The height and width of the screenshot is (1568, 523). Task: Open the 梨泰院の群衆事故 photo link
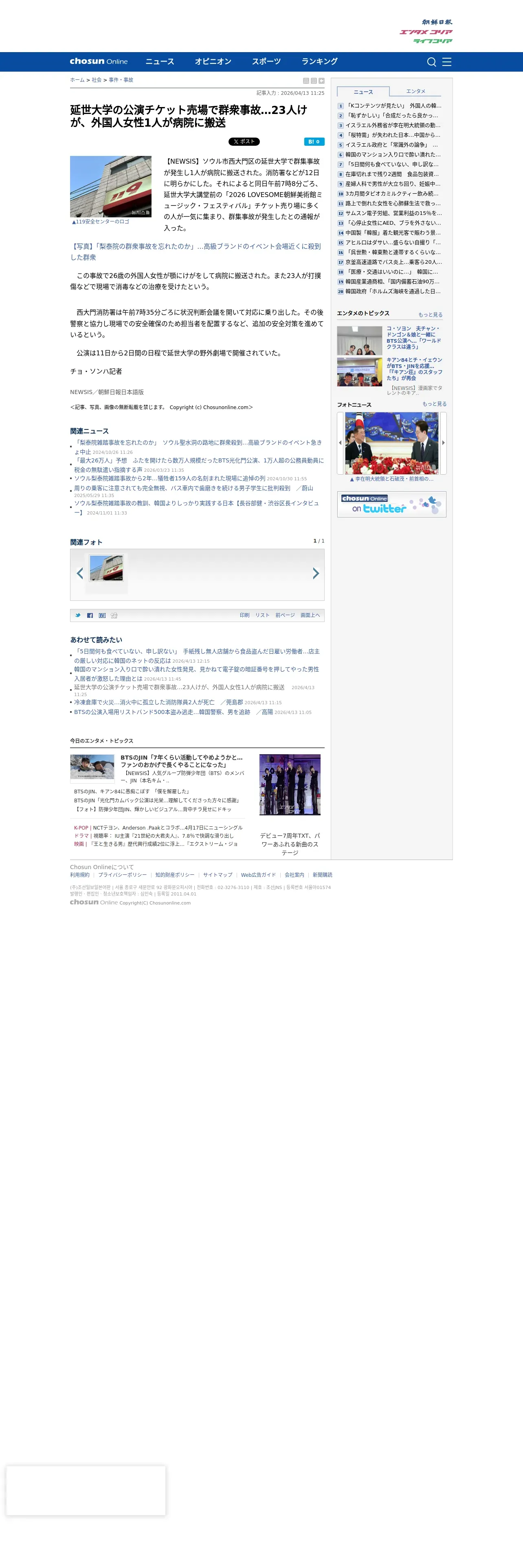[x=196, y=252]
